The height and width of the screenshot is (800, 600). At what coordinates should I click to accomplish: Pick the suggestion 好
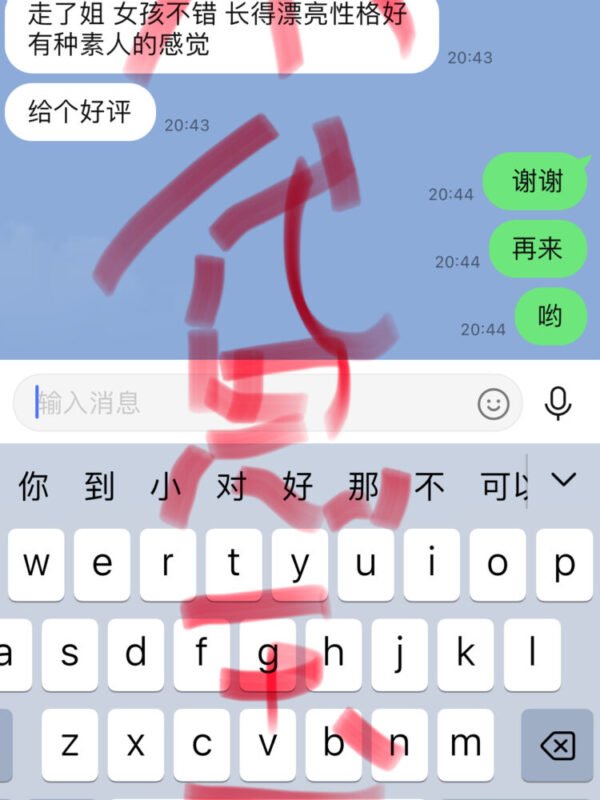point(298,487)
